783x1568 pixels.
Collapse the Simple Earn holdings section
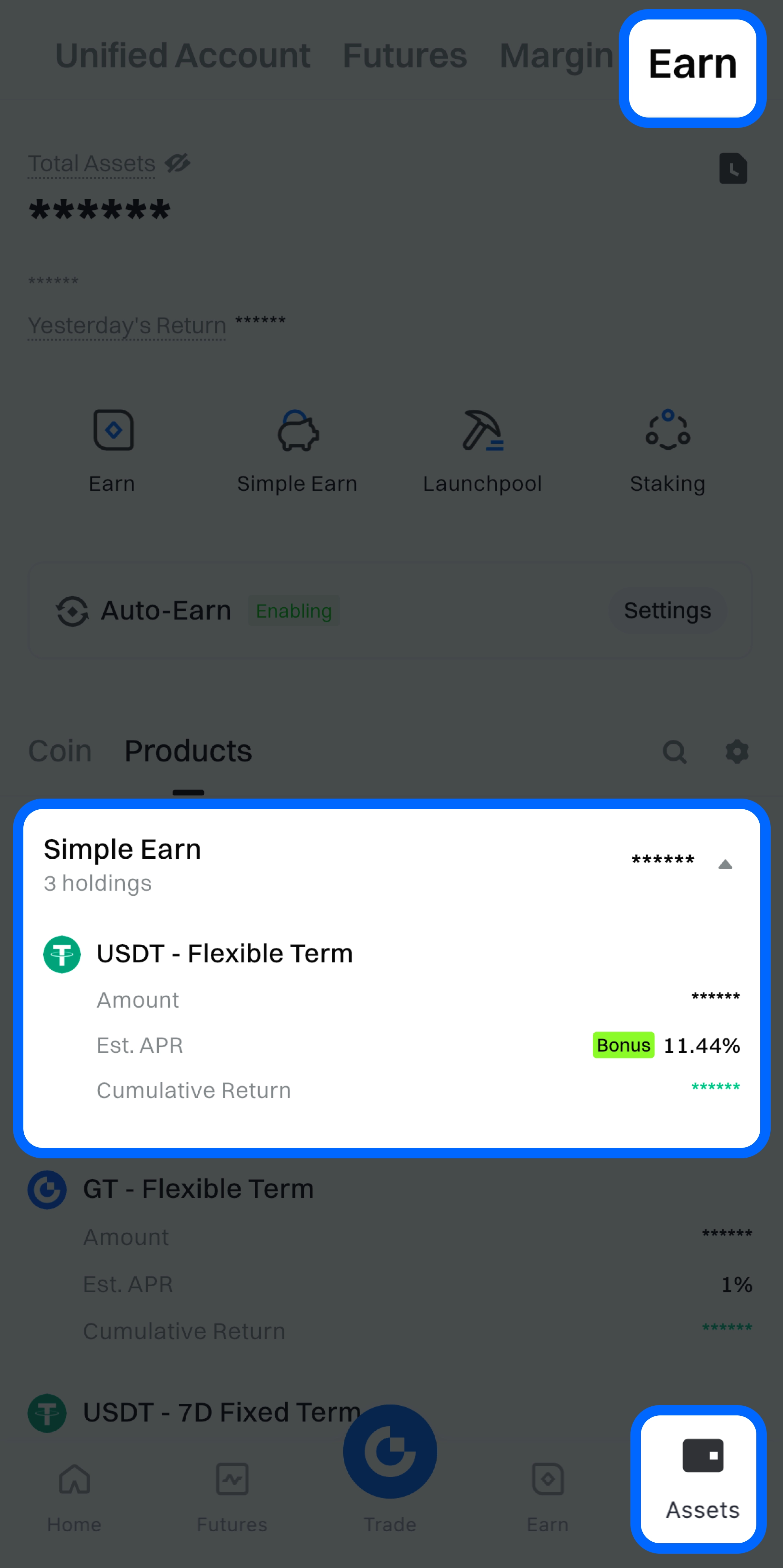pyautogui.click(x=725, y=864)
